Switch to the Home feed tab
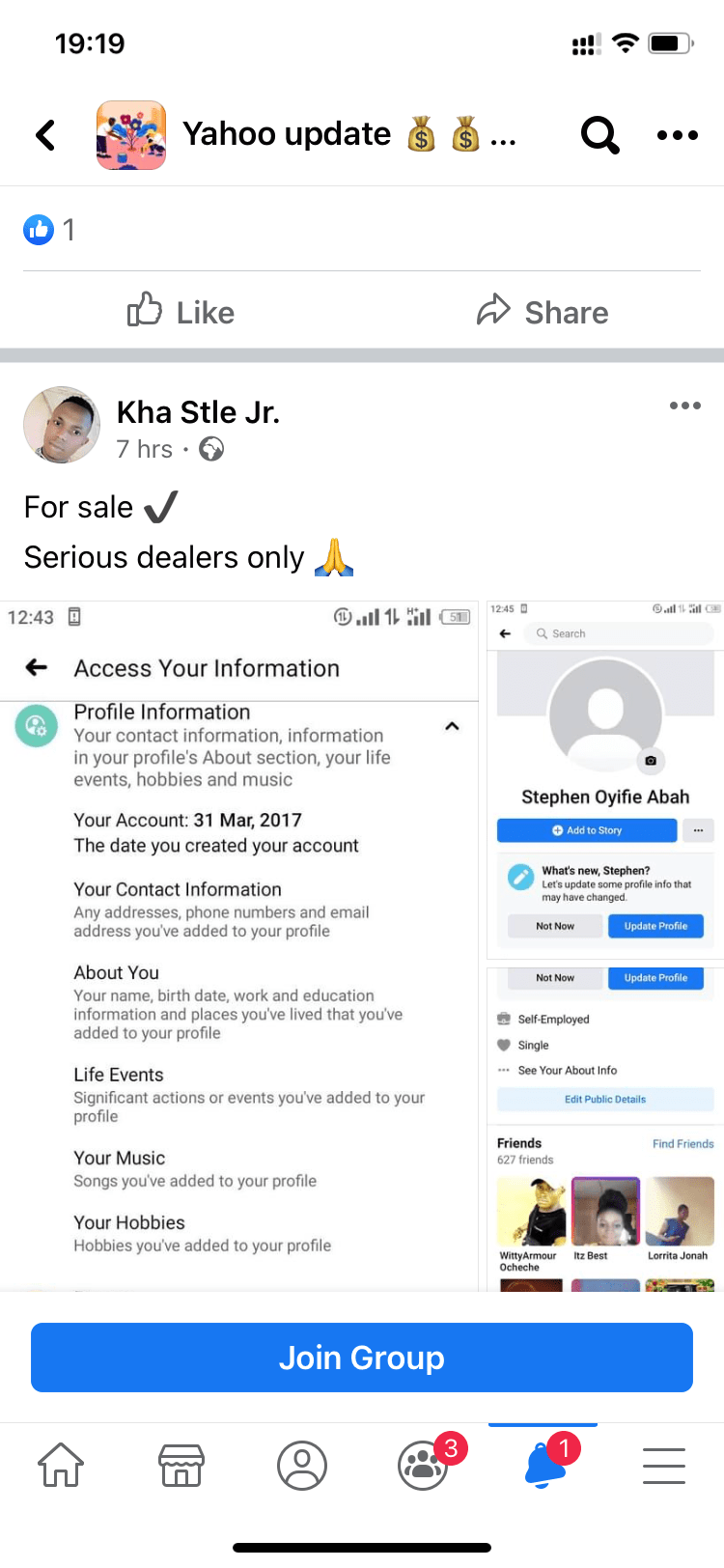 61,1465
